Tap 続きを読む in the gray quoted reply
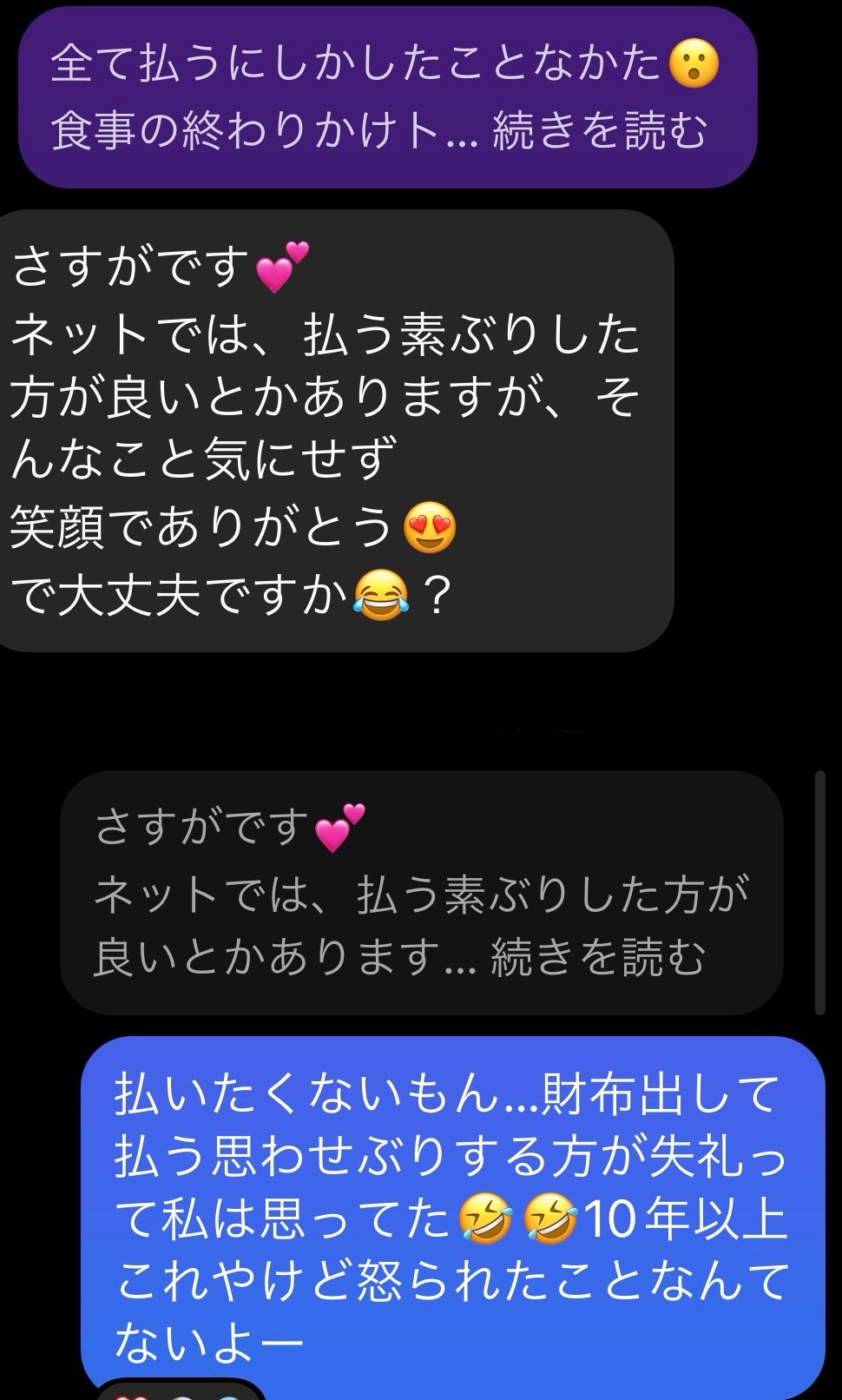 598,956
